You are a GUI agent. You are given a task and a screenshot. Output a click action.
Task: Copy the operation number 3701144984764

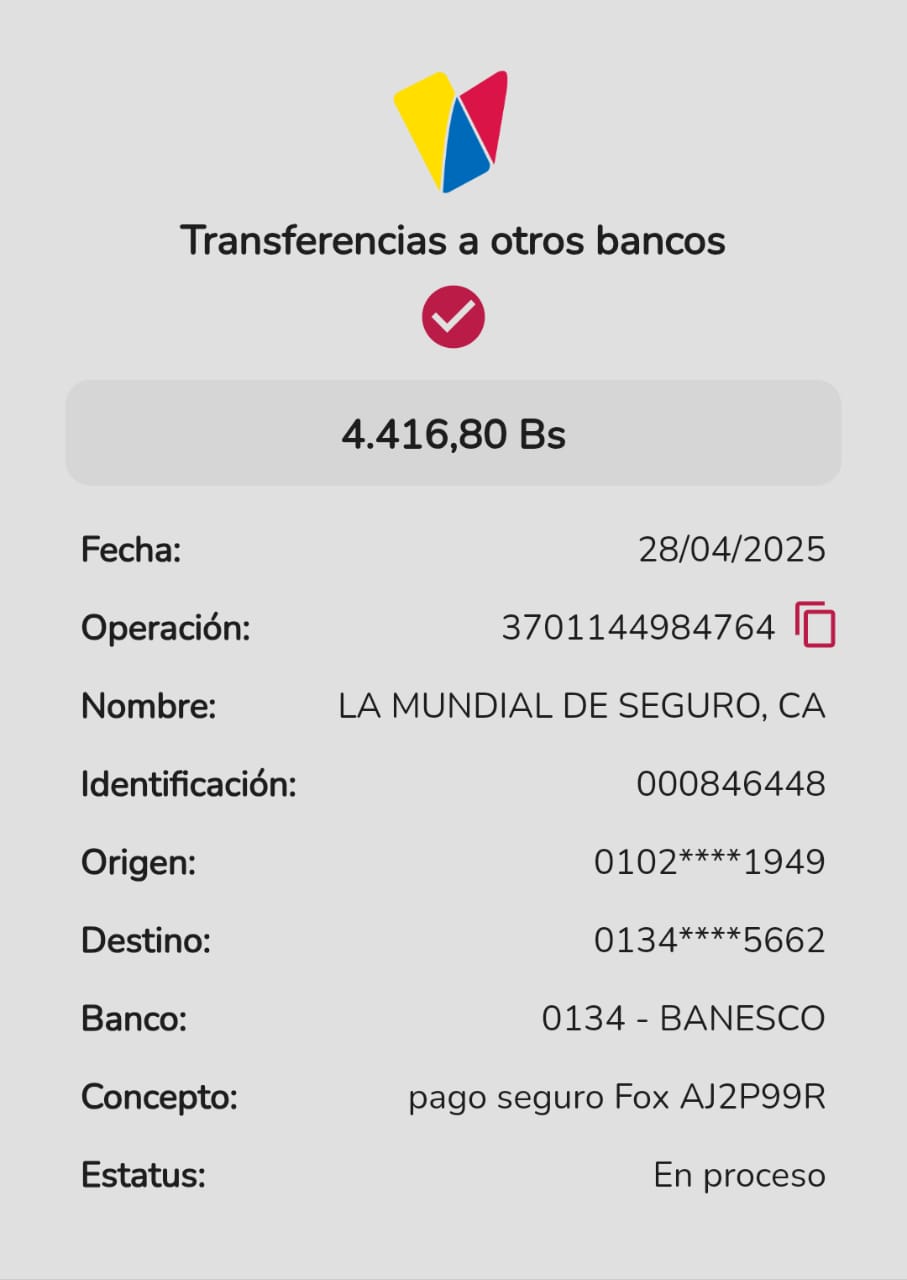point(815,626)
